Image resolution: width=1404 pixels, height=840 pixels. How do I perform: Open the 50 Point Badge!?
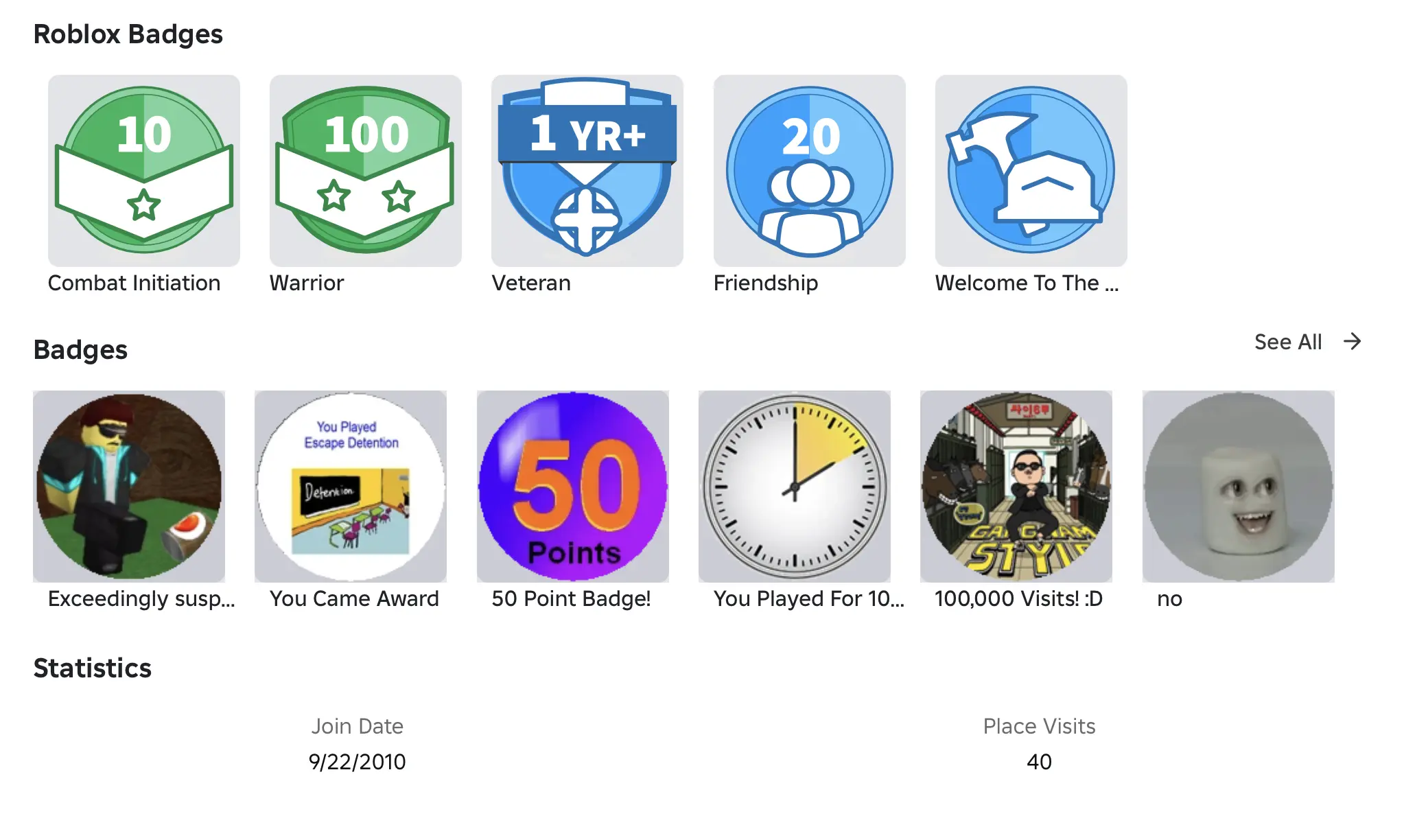coord(572,486)
